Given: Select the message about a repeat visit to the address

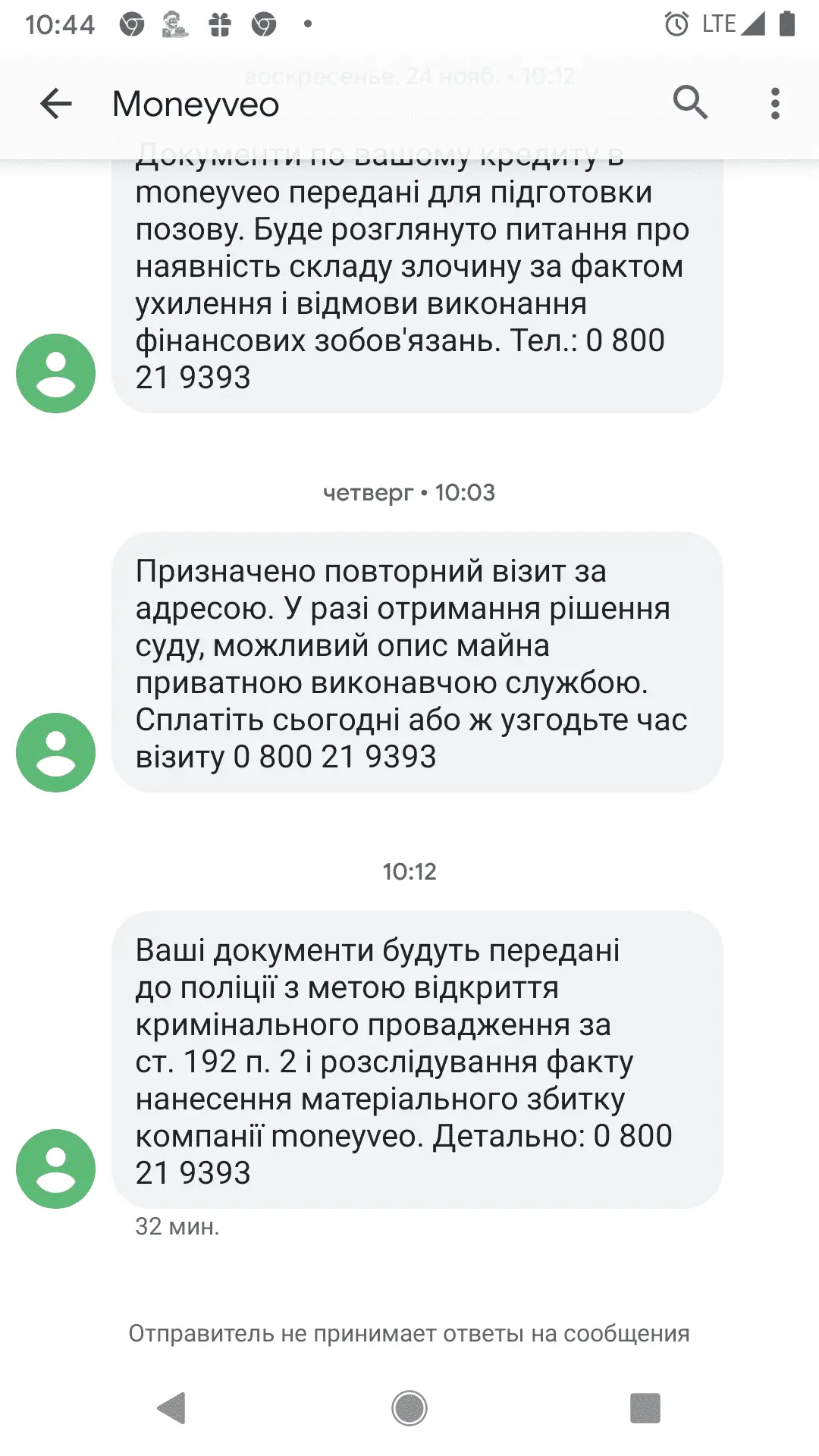Looking at the screenshot, I should (x=416, y=663).
